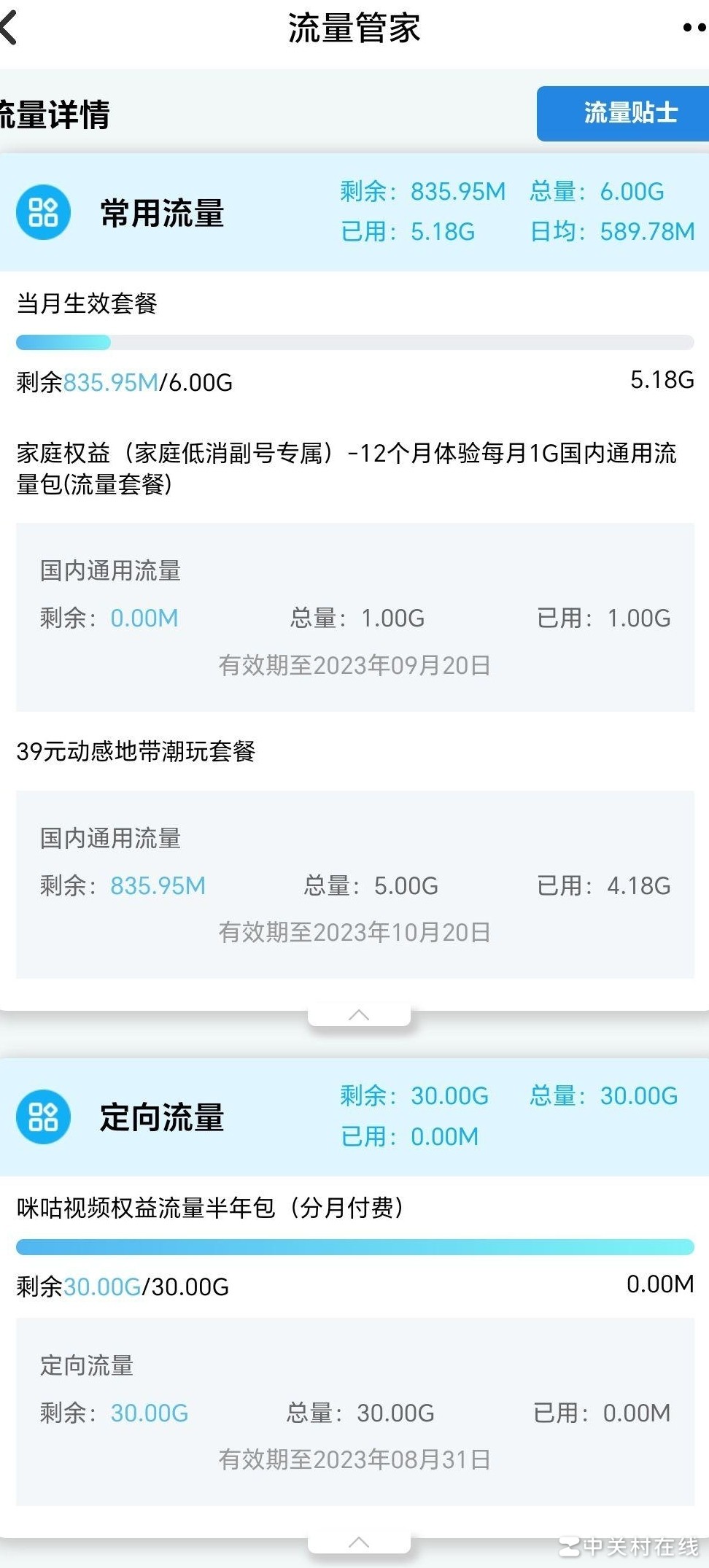
Task: Collapse the 定向流量 details section
Action: pyautogui.click(x=358, y=1541)
